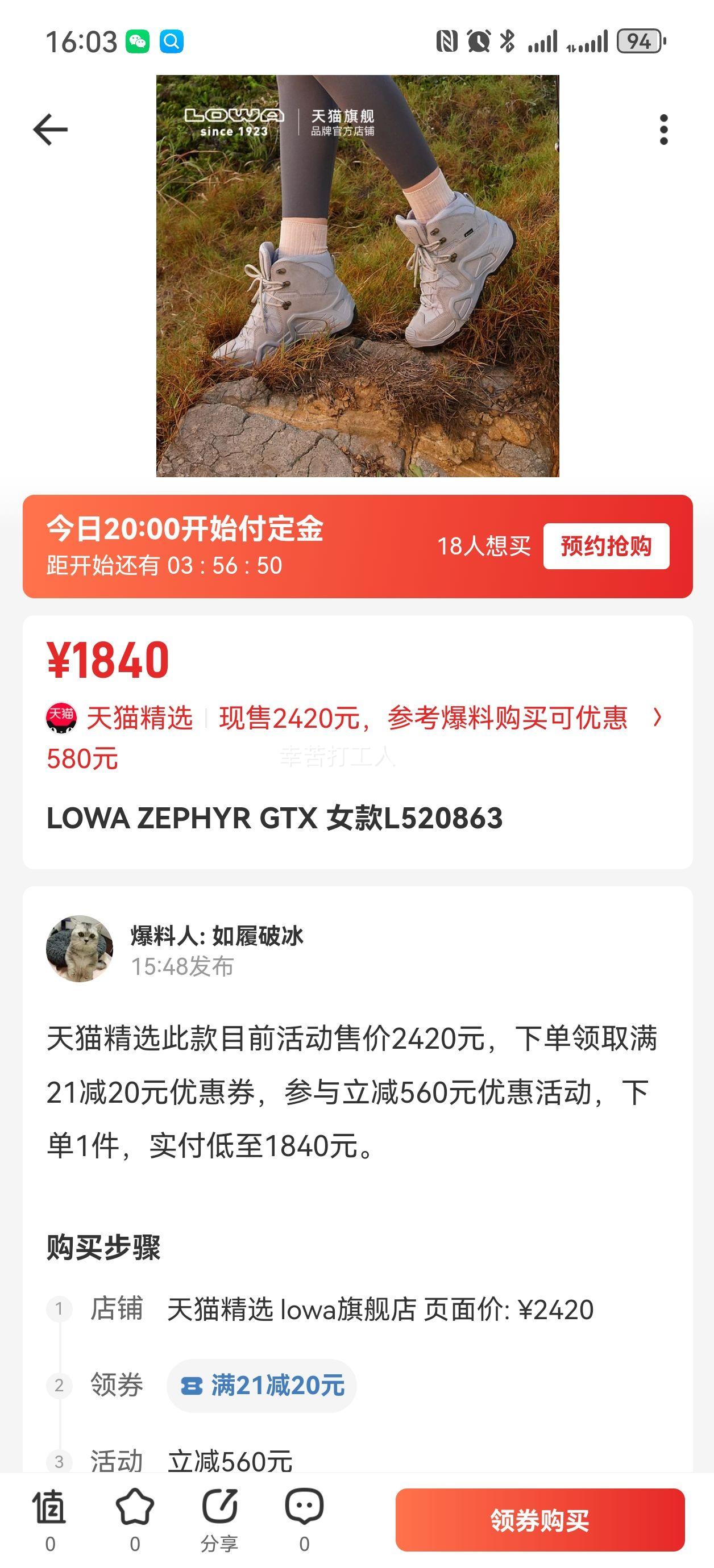The height and width of the screenshot is (1568, 714).
Task: Tap the 预约抢购 reservation button
Action: 605,546
